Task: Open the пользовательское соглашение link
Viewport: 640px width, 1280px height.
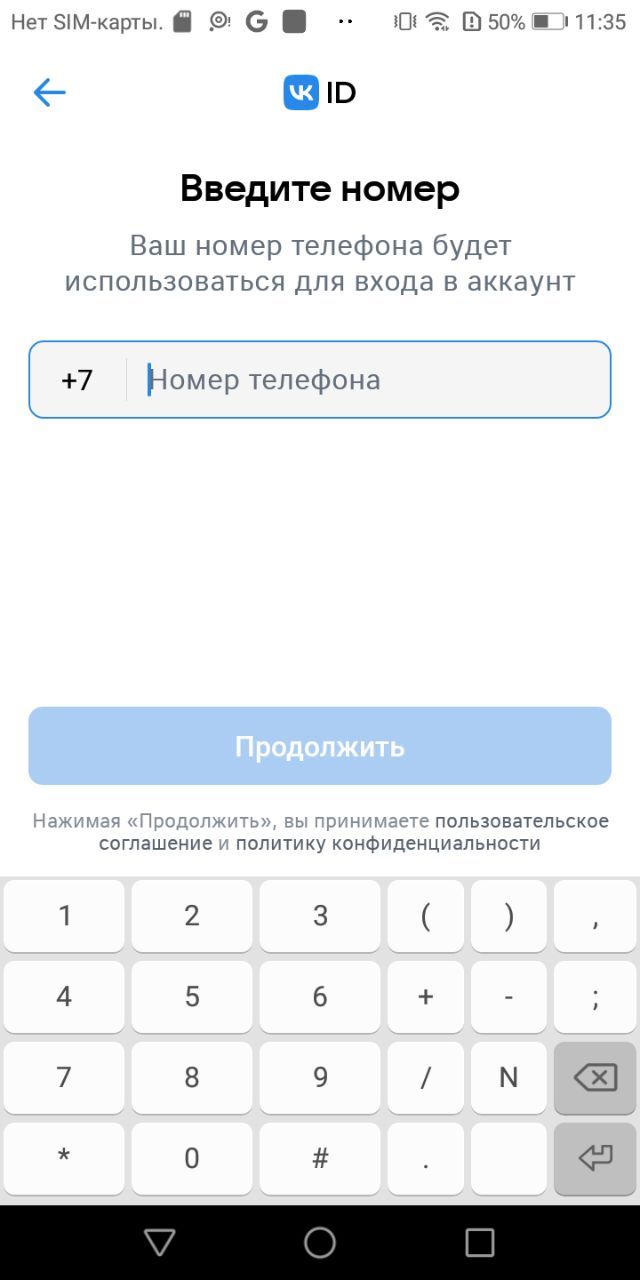Action: point(521,821)
